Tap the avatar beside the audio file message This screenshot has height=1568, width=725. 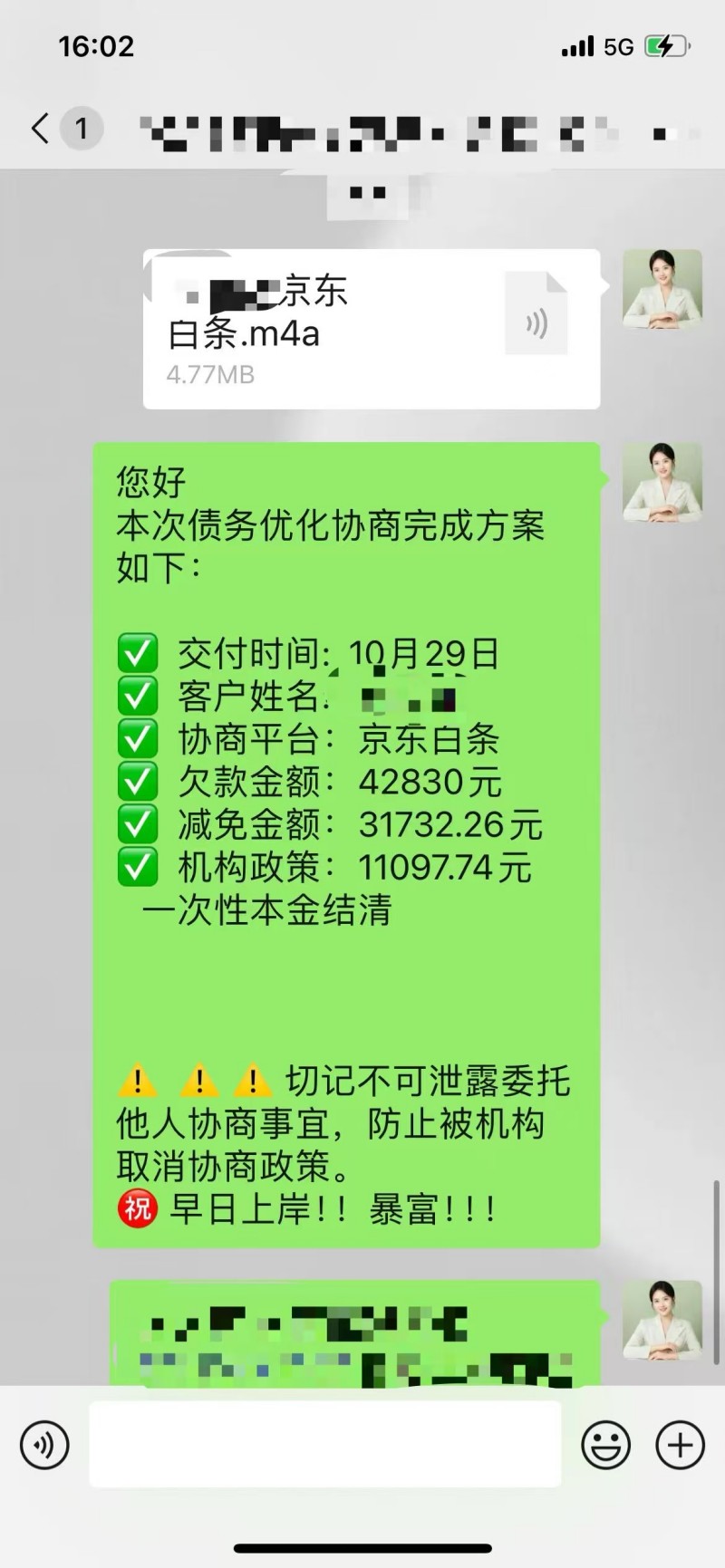coord(662,292)
